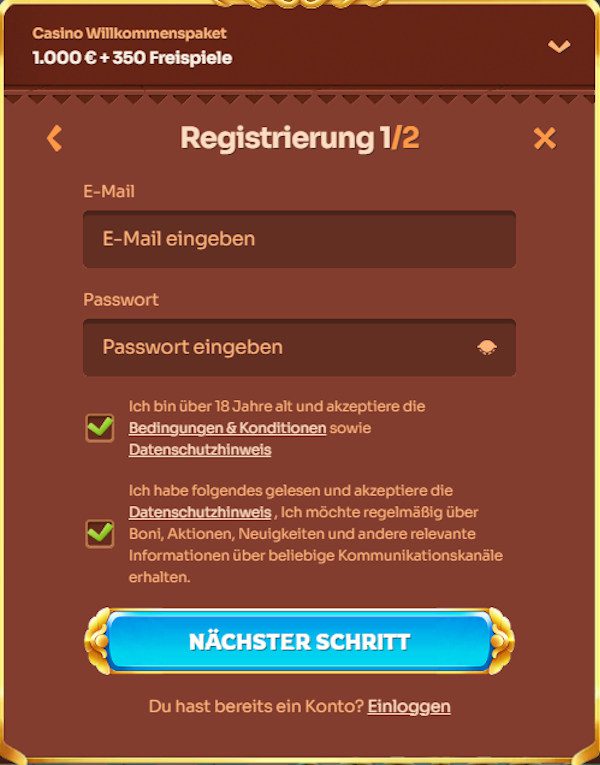Focus the E-Mail eingeben field

(299, 239)
